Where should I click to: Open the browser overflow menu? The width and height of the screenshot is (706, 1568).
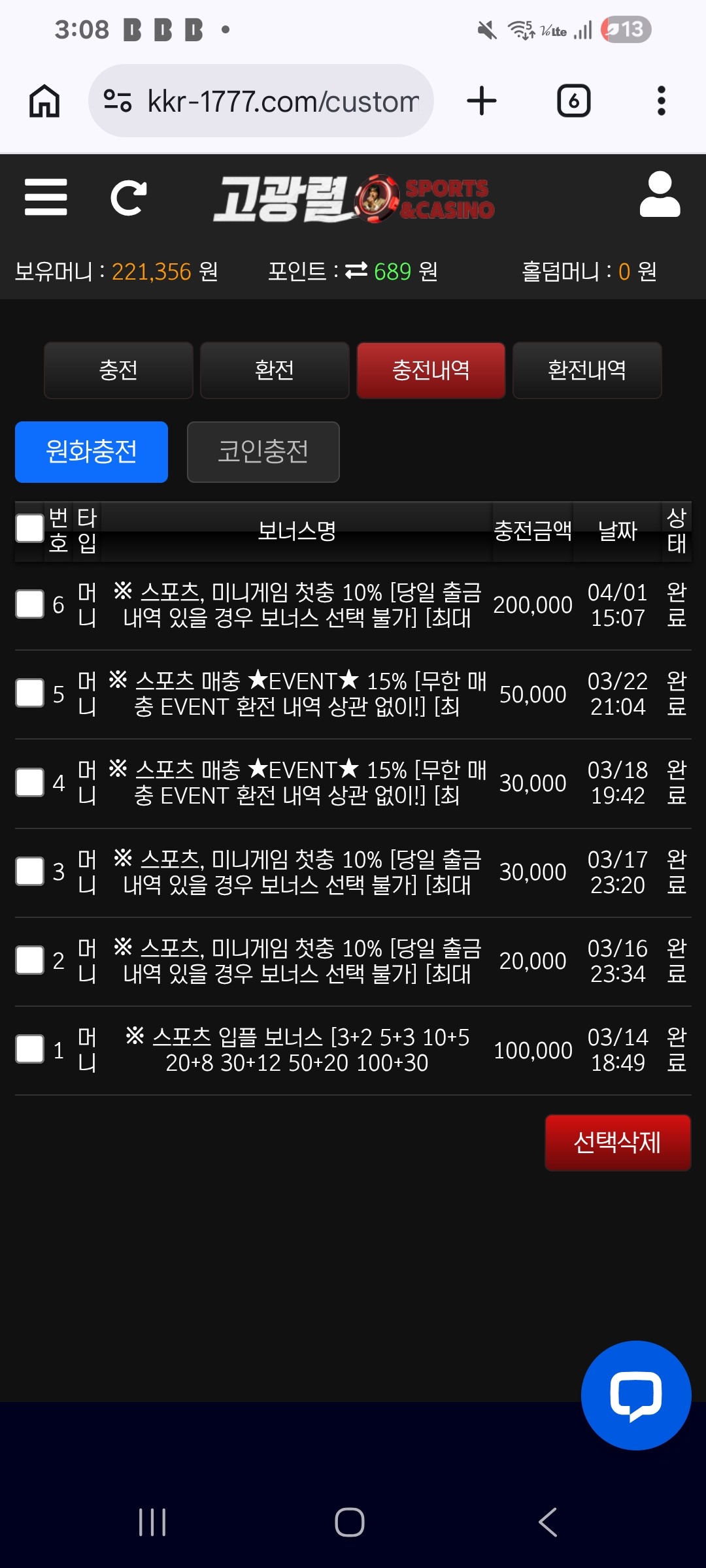click(x=662, y=100)
